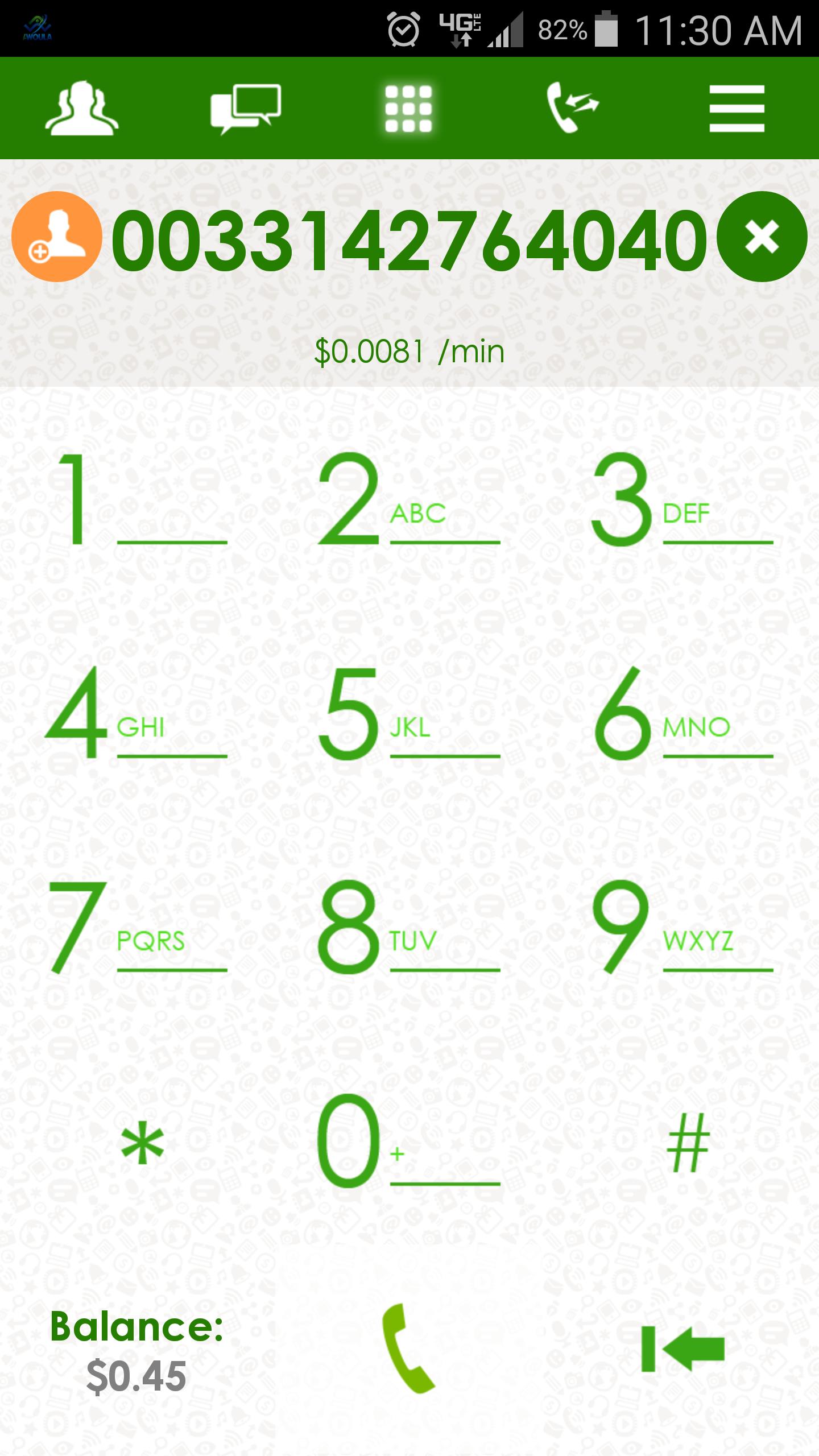The height and width of the screenshot is (1456, 819).
Task: Add dialed number to contacts
Action: tap(56, 237)
